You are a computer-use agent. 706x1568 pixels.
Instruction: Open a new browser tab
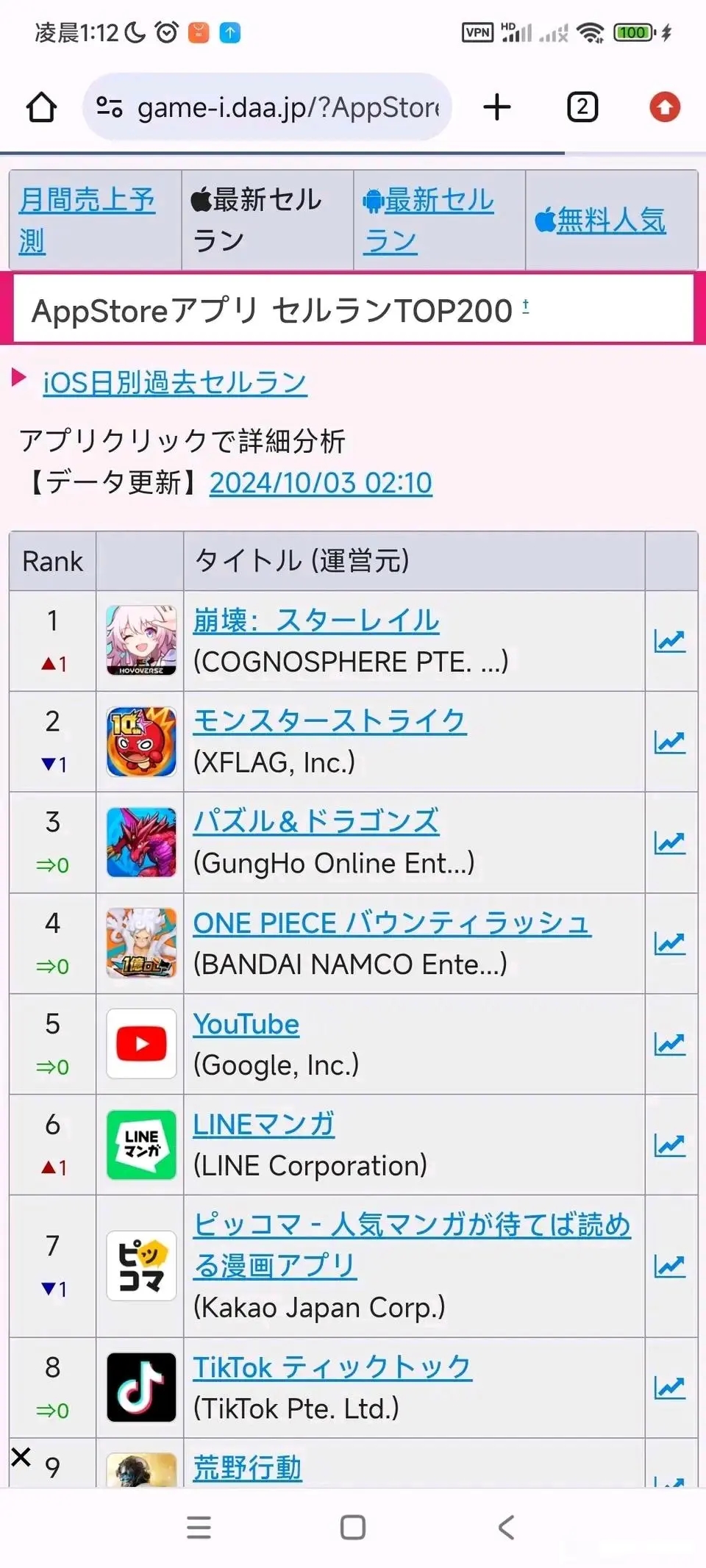coord(497,107)
